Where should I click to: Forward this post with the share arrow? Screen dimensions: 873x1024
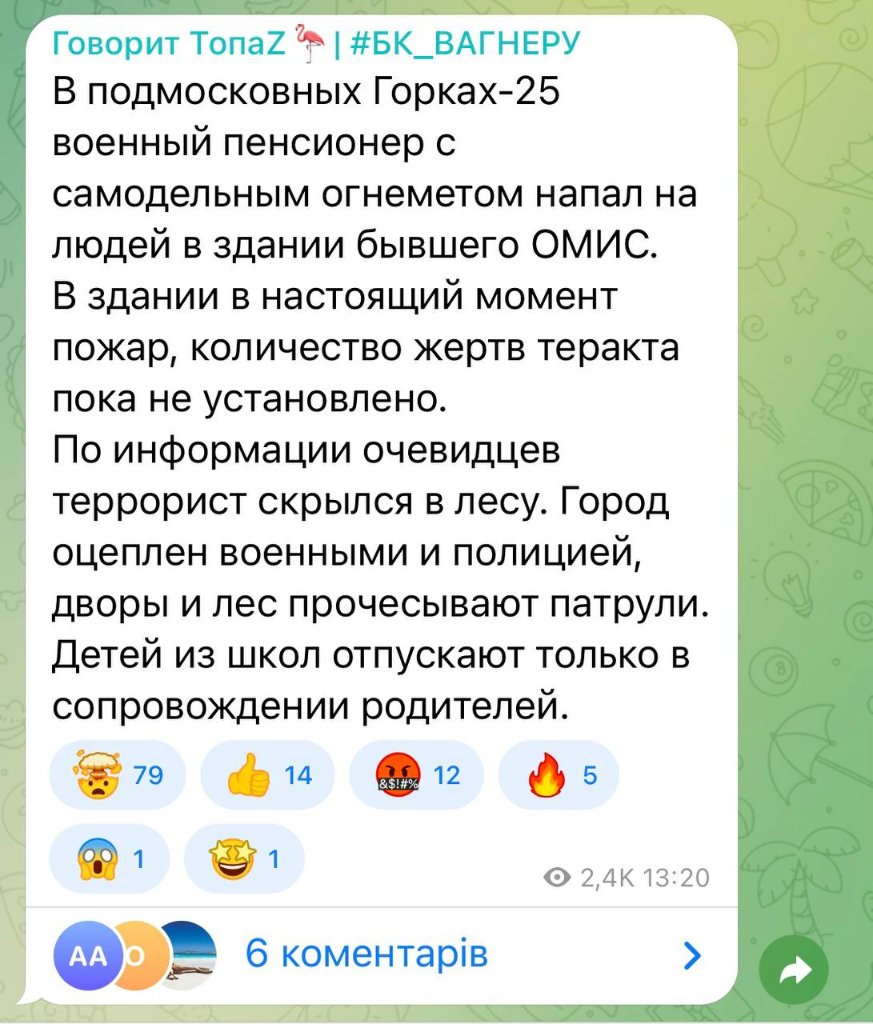[x=794, y=970]
